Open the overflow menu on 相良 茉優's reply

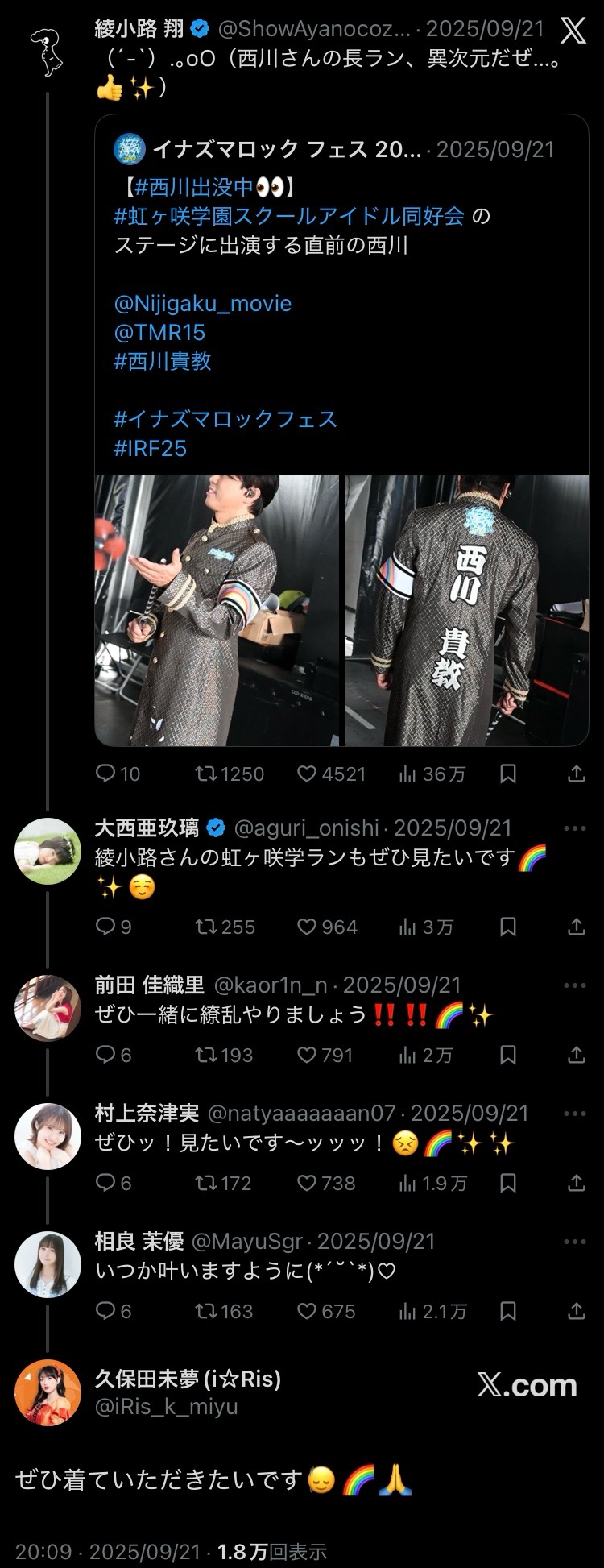click(x=575, y=1242)
